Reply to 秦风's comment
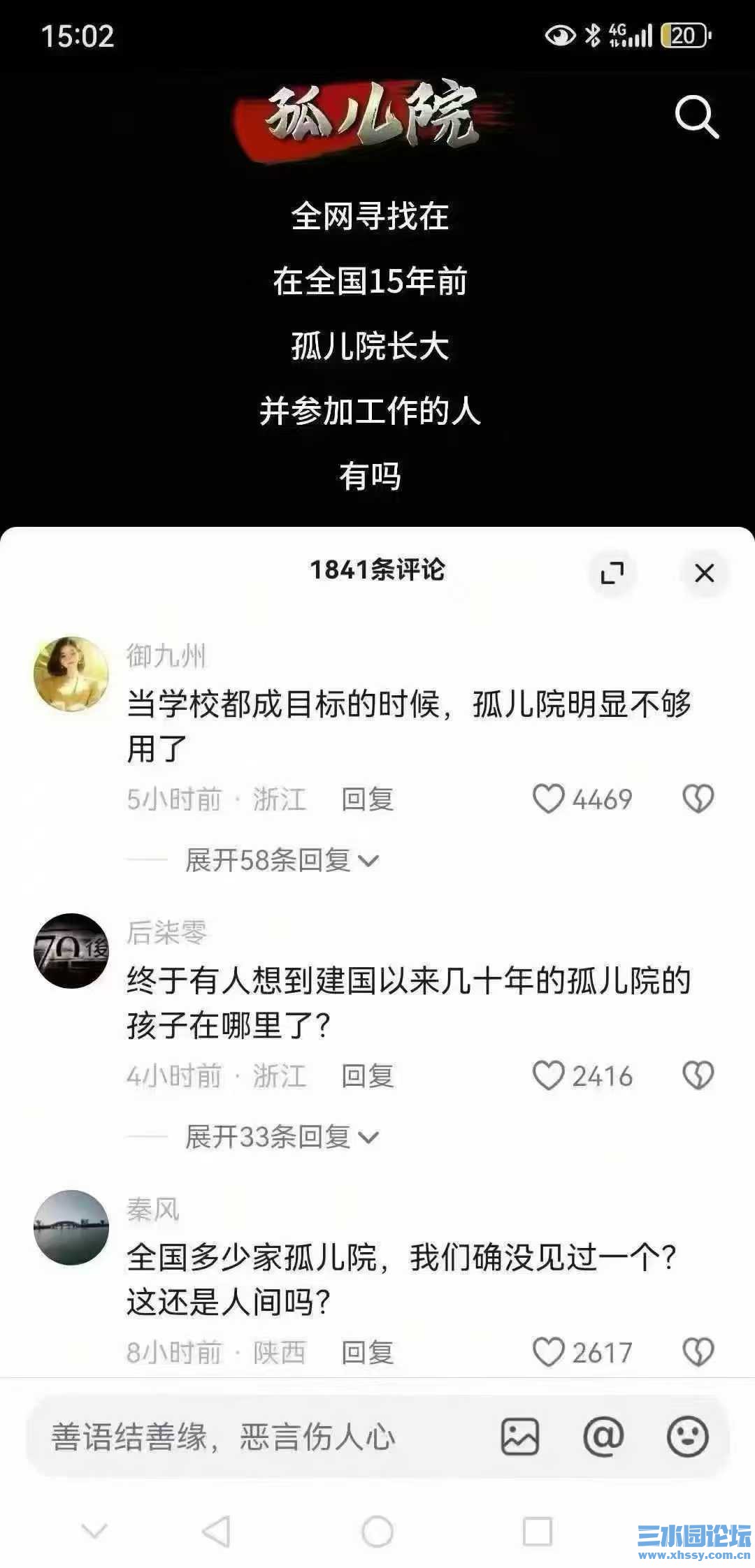Image resolution: width=755 pixels, height=1568 pixels. [368, 1352]
